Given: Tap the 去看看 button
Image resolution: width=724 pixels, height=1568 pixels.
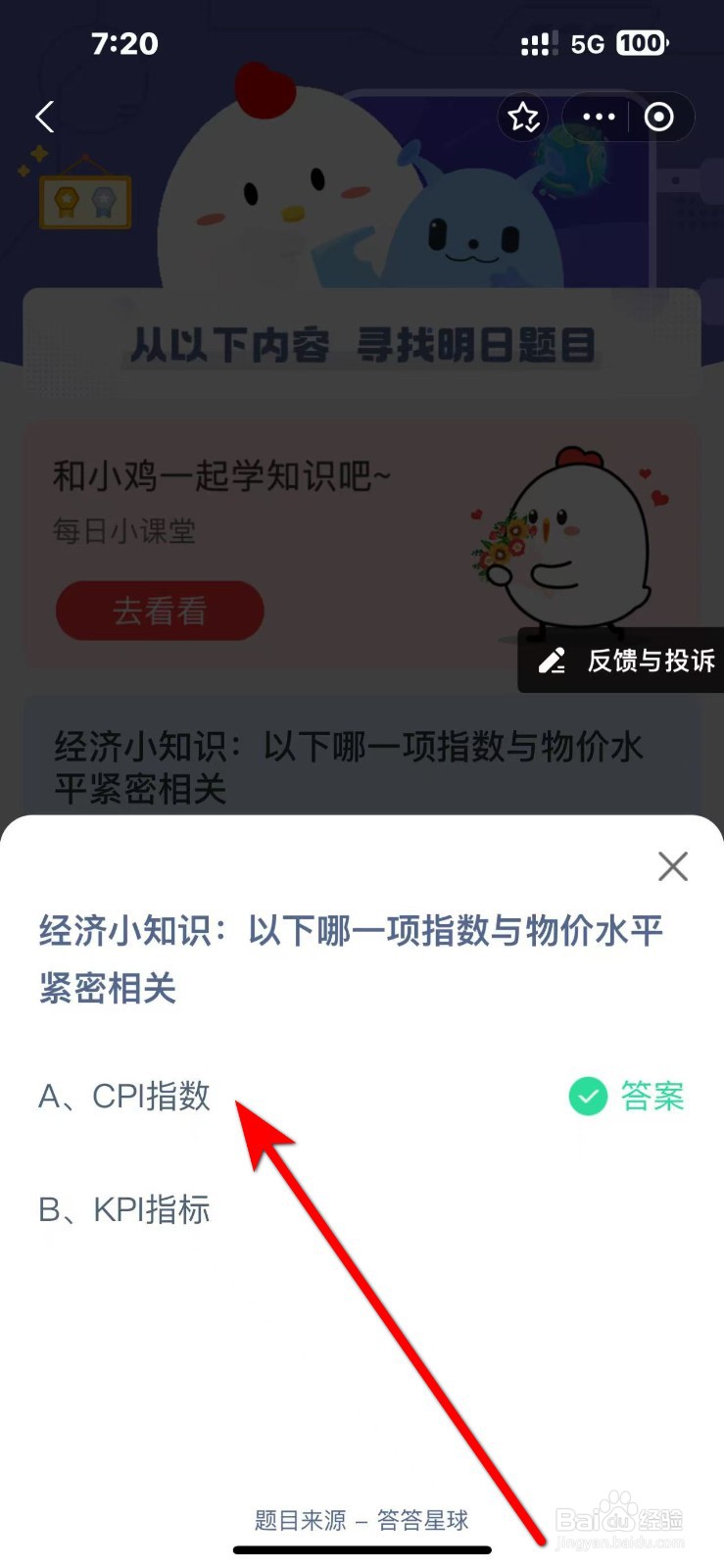Looking at the screenshot, I should (x=160, y=612).
